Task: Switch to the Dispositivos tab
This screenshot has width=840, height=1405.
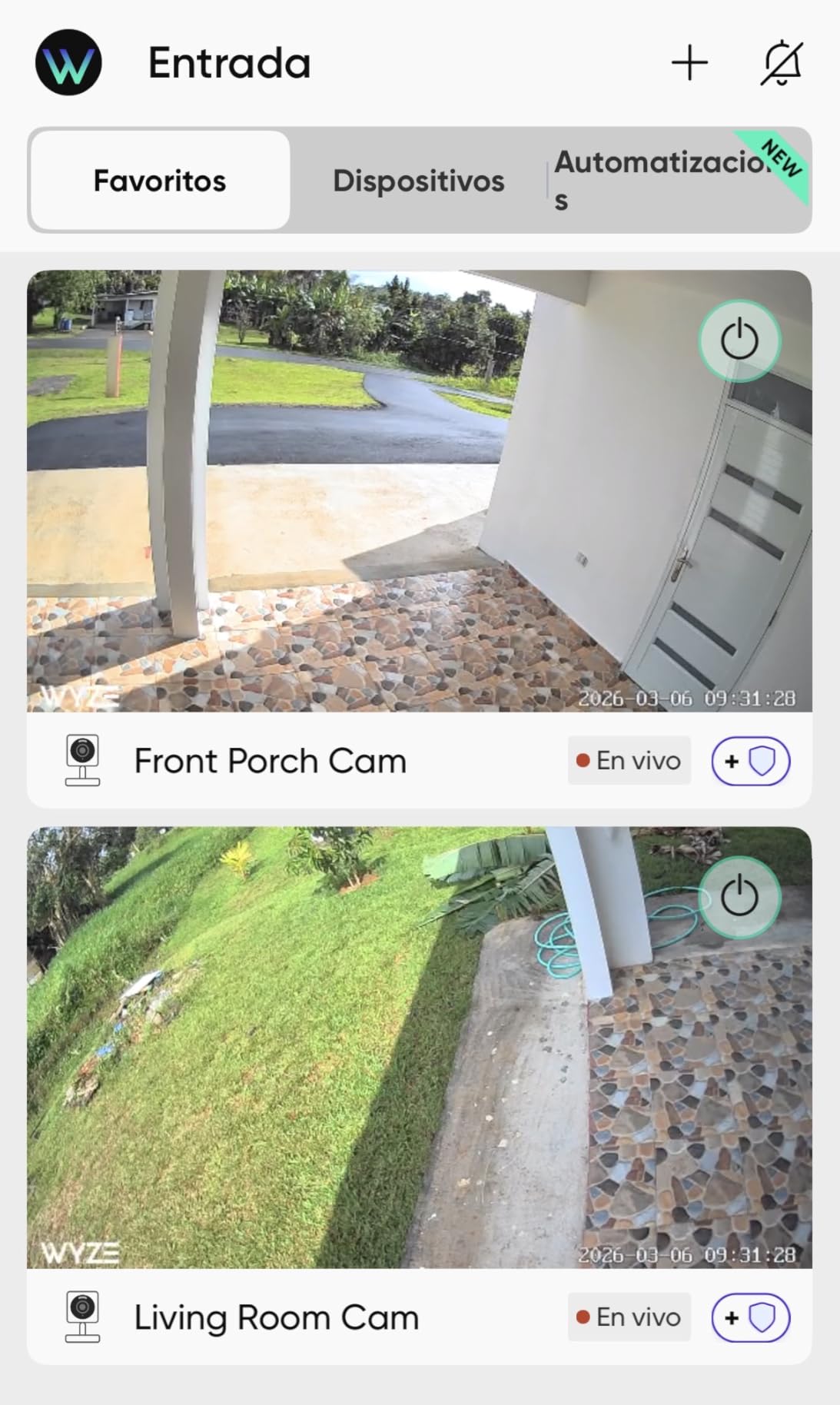Action: point(419,180)
